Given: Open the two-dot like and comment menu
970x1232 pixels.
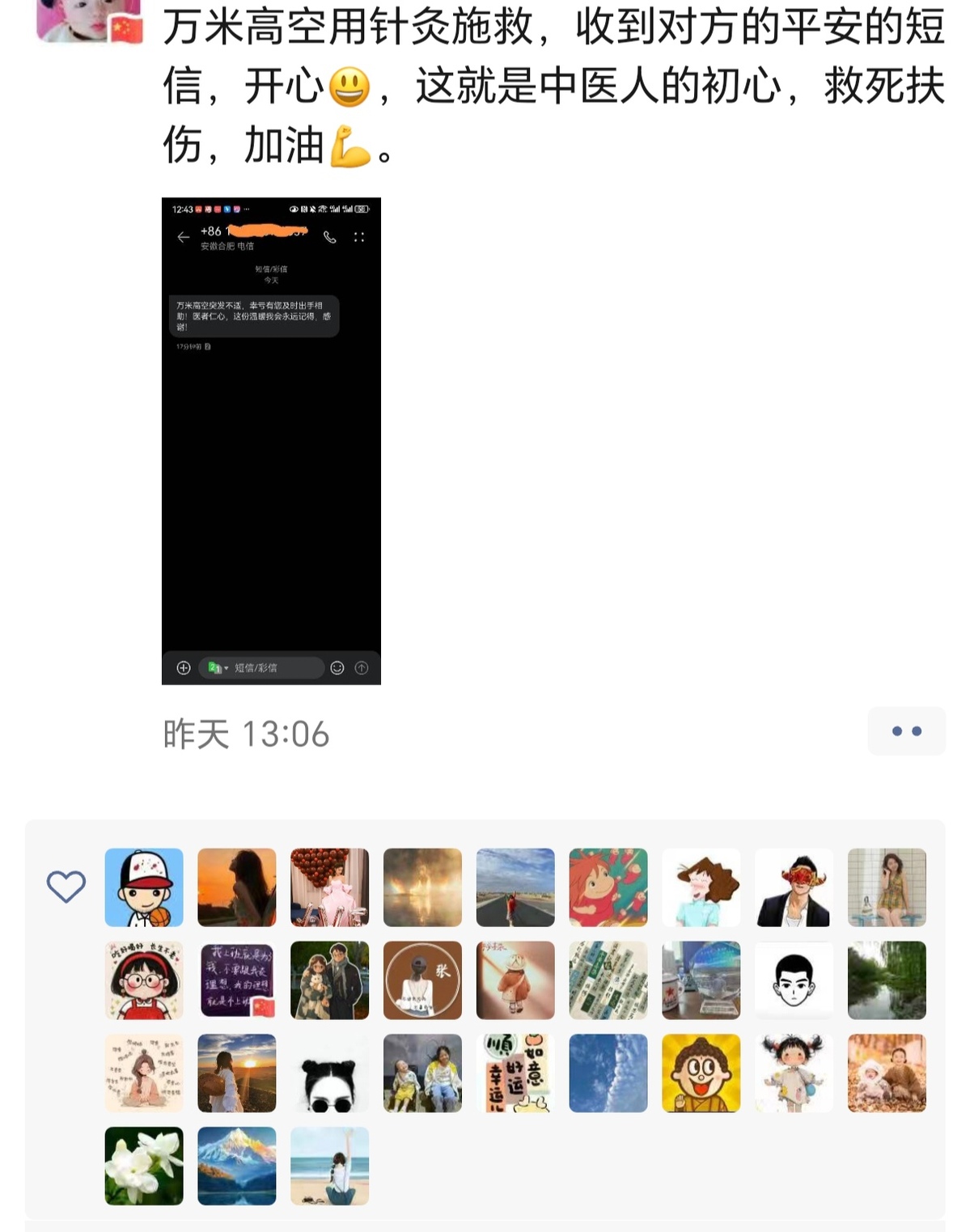Looking at the screenshot, I should point(906,731).
